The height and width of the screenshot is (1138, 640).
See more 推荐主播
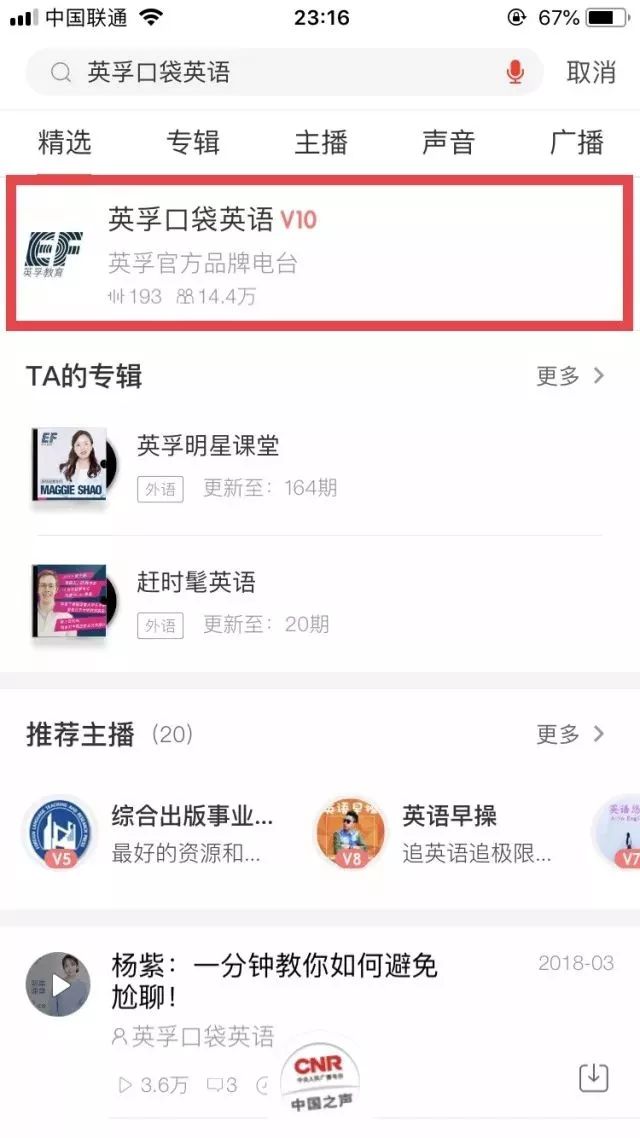tap(570, 734)
